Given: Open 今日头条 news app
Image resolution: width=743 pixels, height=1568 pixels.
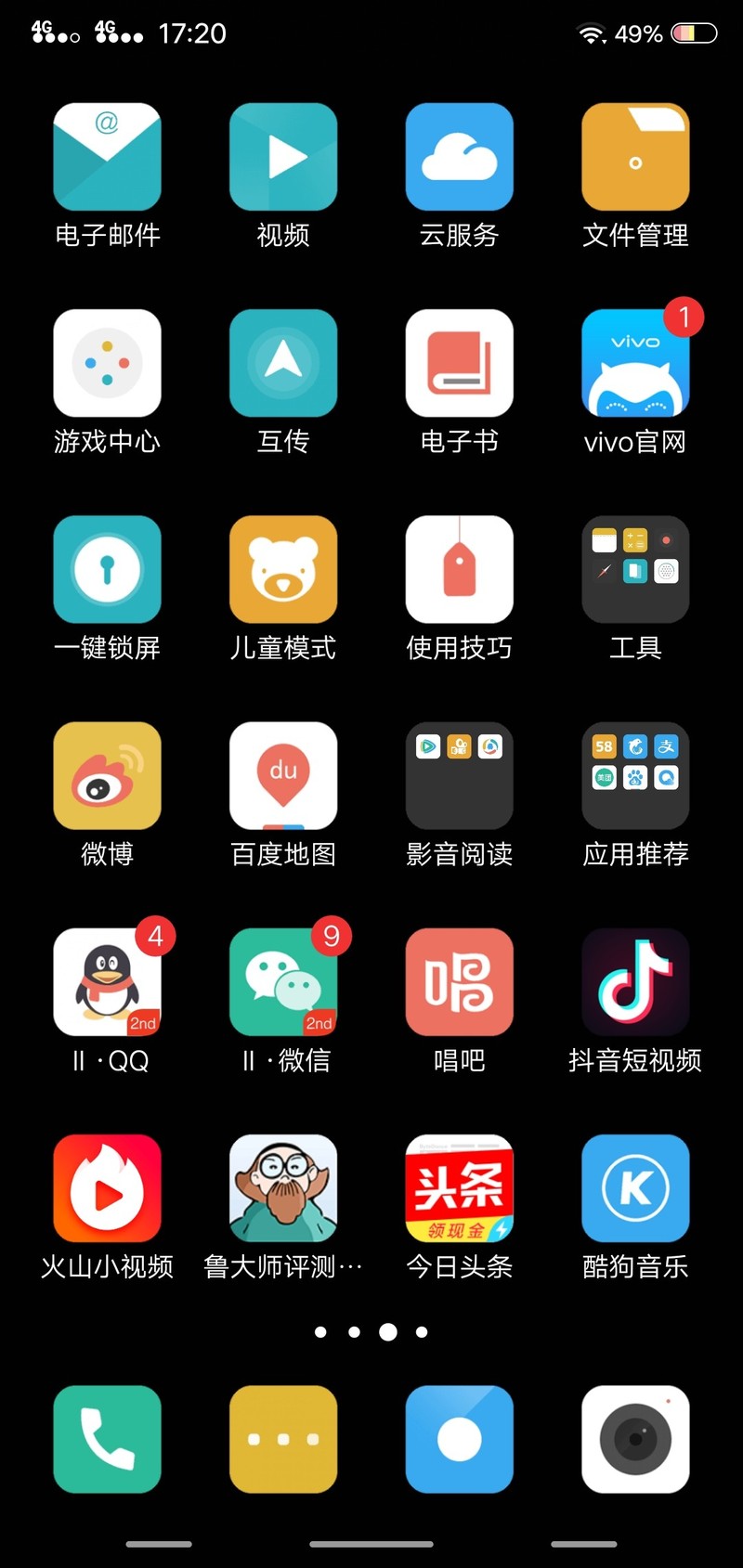Looking at the screenshot, I should point(459,1187).
